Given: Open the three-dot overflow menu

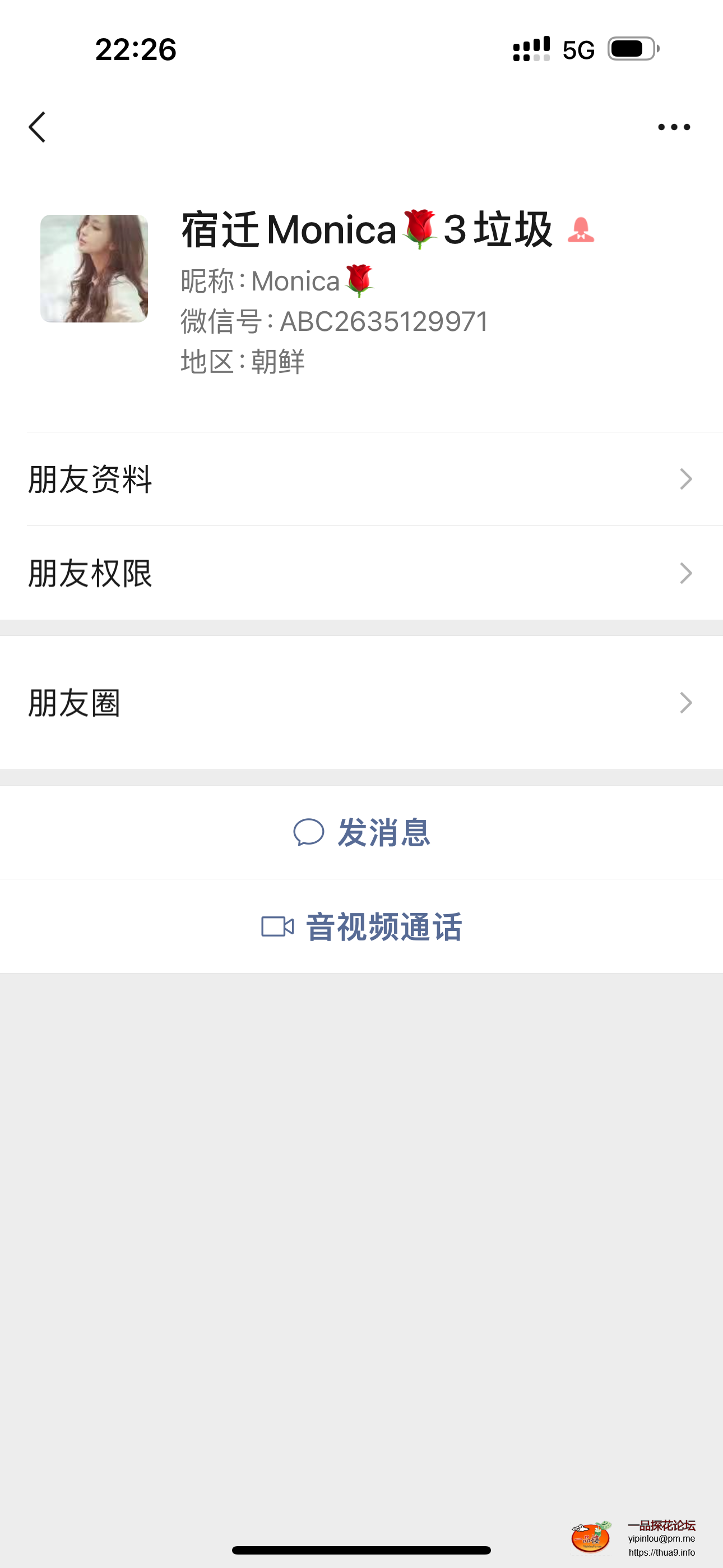Looking at the screenshot, I should pyautogui.click(x=674, y=127).
